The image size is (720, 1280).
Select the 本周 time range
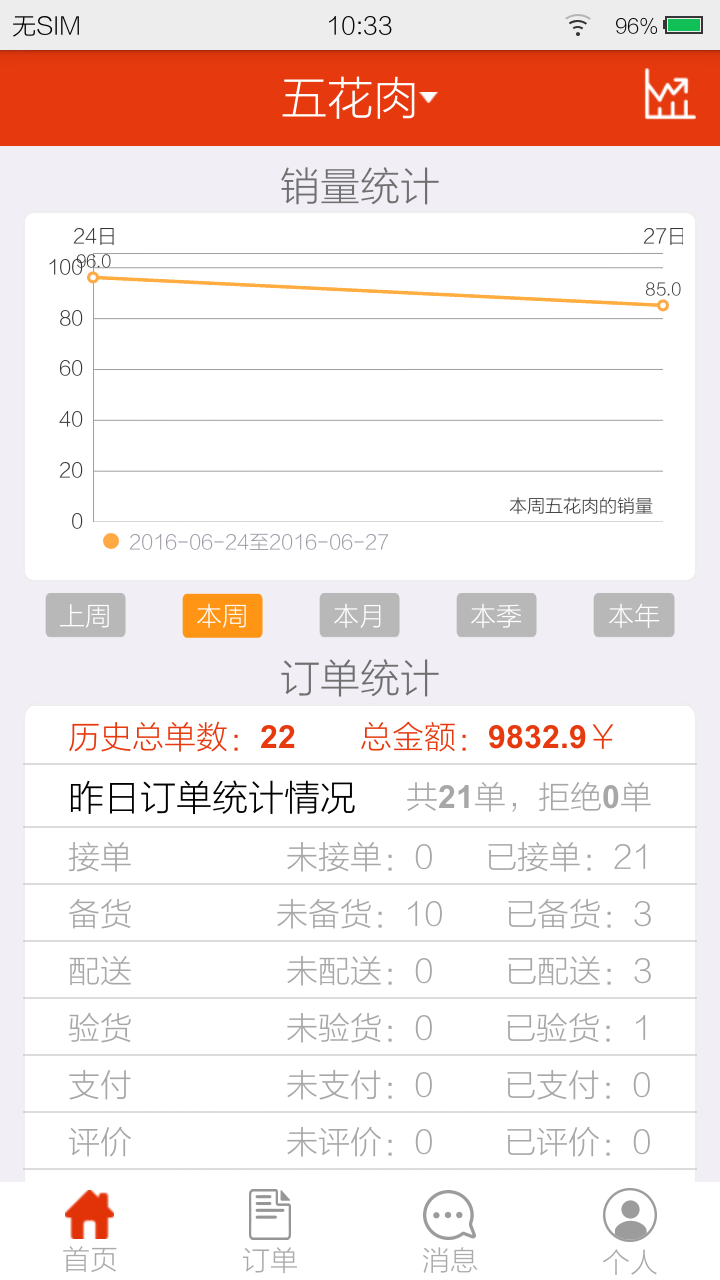222,615
